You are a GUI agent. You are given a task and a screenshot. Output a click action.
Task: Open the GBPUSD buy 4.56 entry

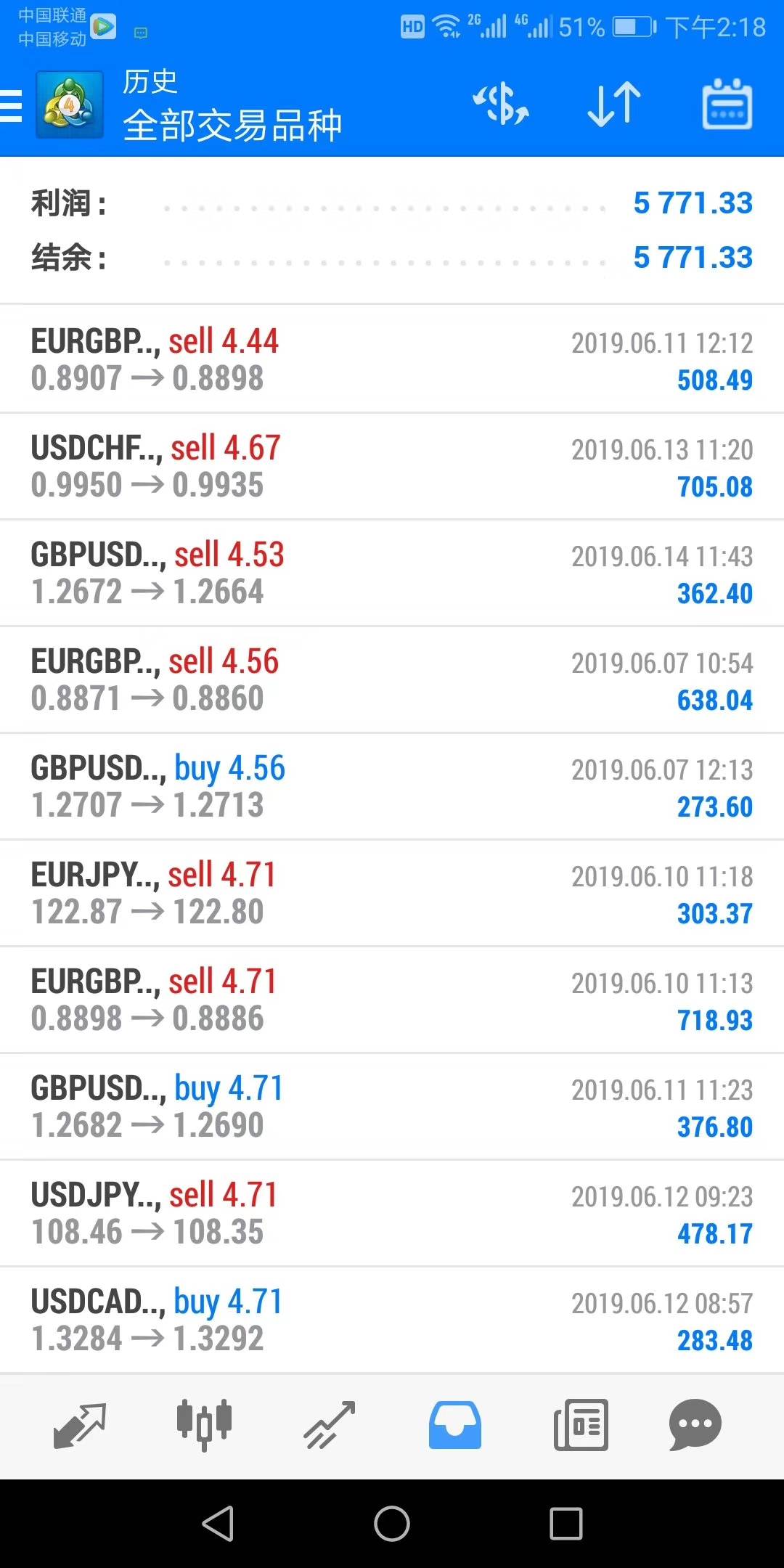pyautogui.click(x=392, y=787)
